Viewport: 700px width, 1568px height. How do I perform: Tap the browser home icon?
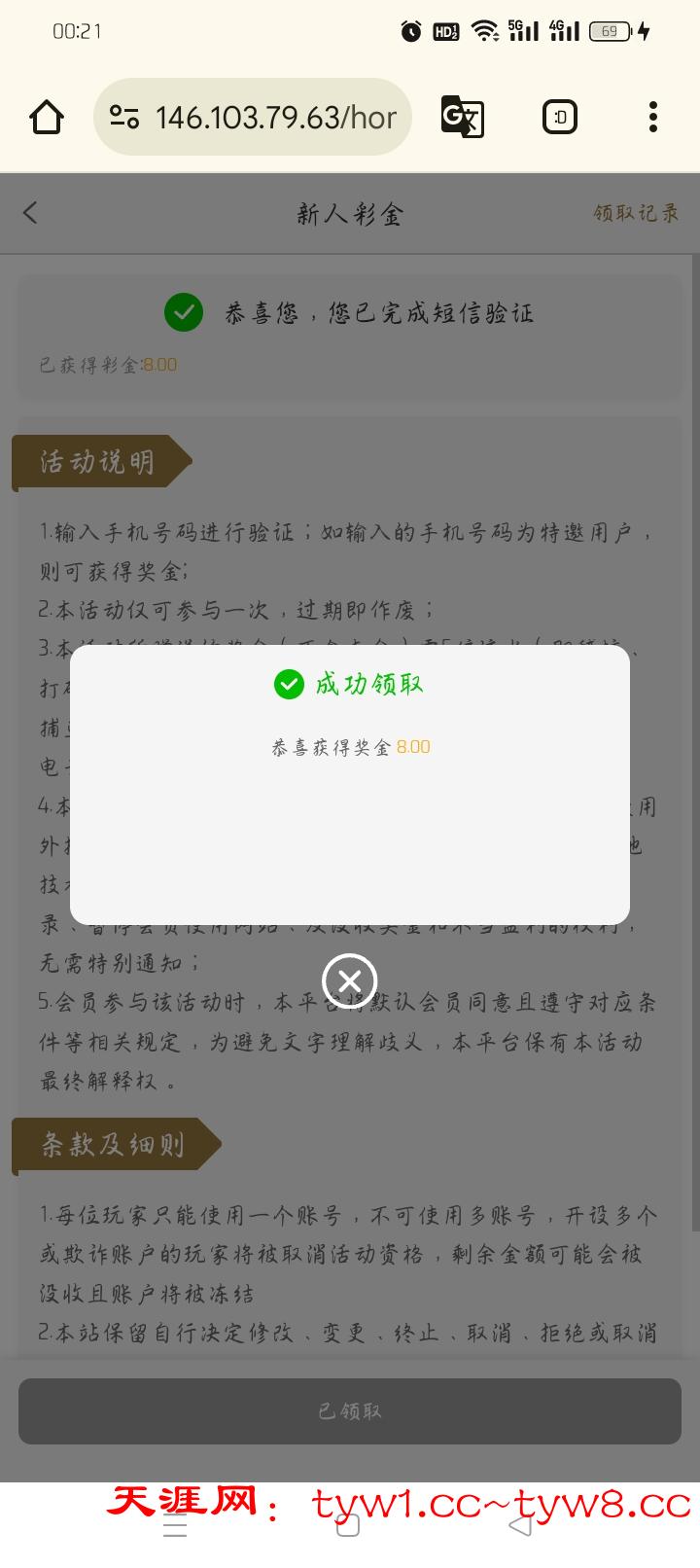click(47, 118)
